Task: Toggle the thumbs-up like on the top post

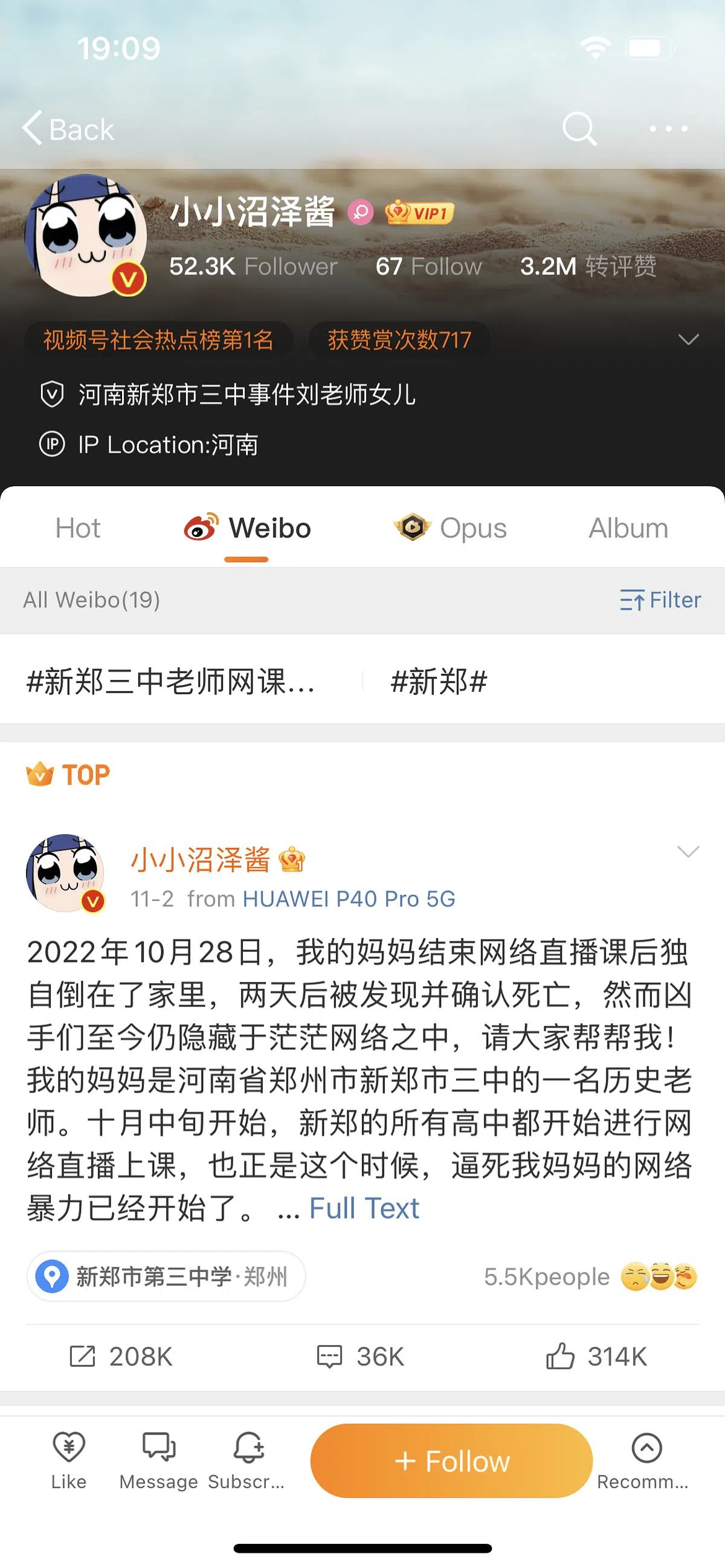Action: [x=561, y=1355]
